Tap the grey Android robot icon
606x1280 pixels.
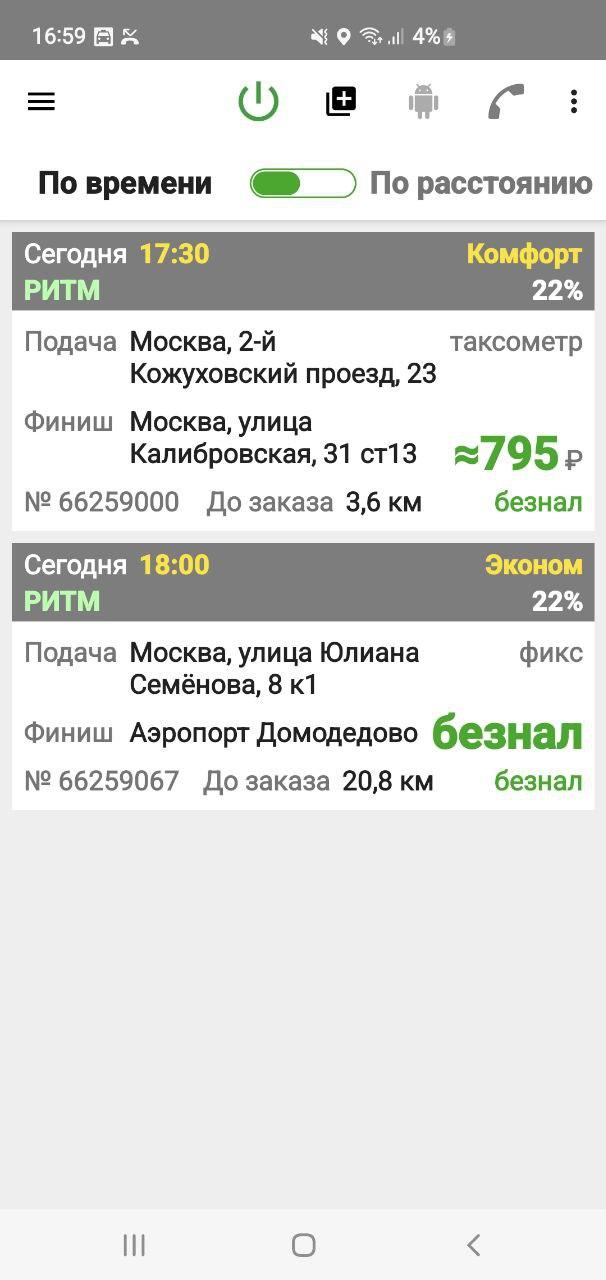click(424, 101)
